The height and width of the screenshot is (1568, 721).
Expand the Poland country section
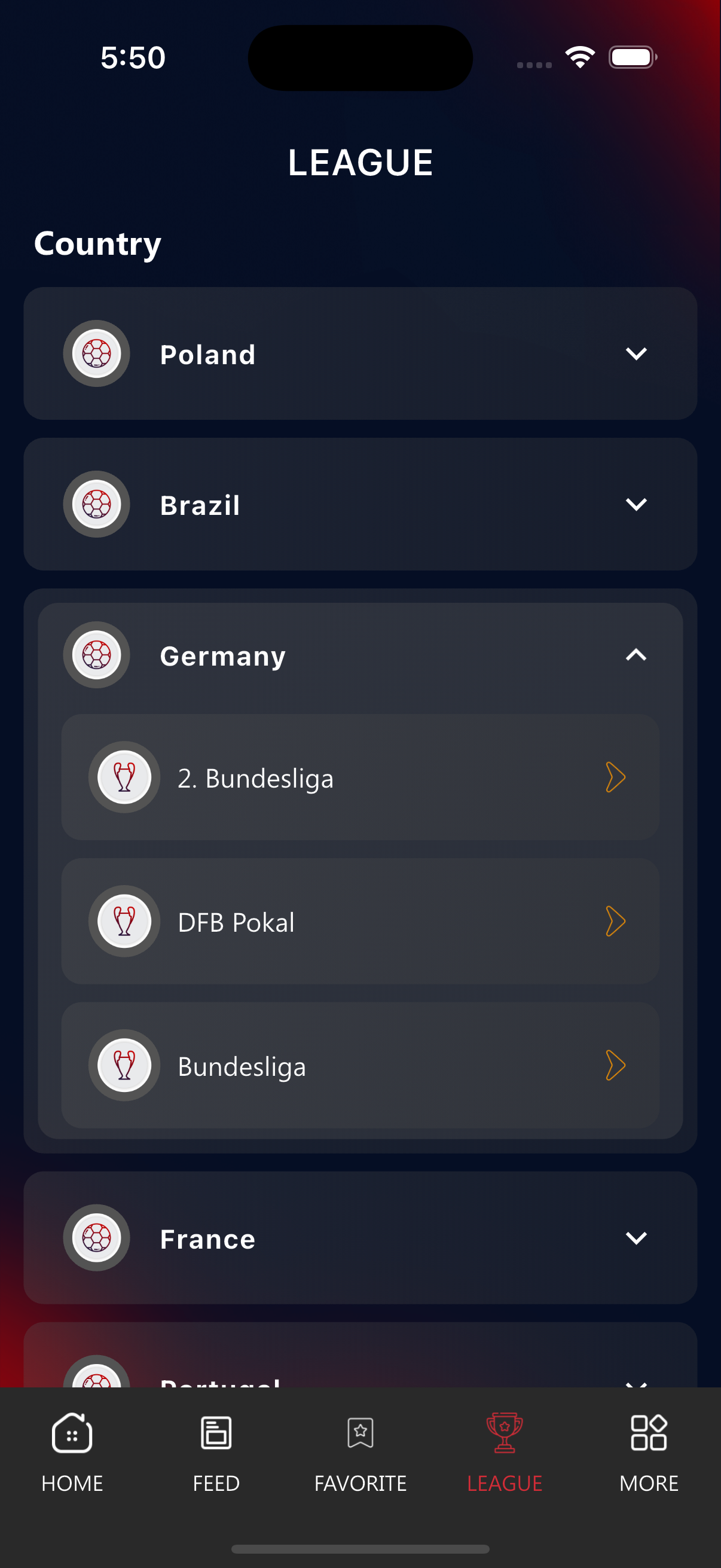pyautogui.click(x=637, y=353)
